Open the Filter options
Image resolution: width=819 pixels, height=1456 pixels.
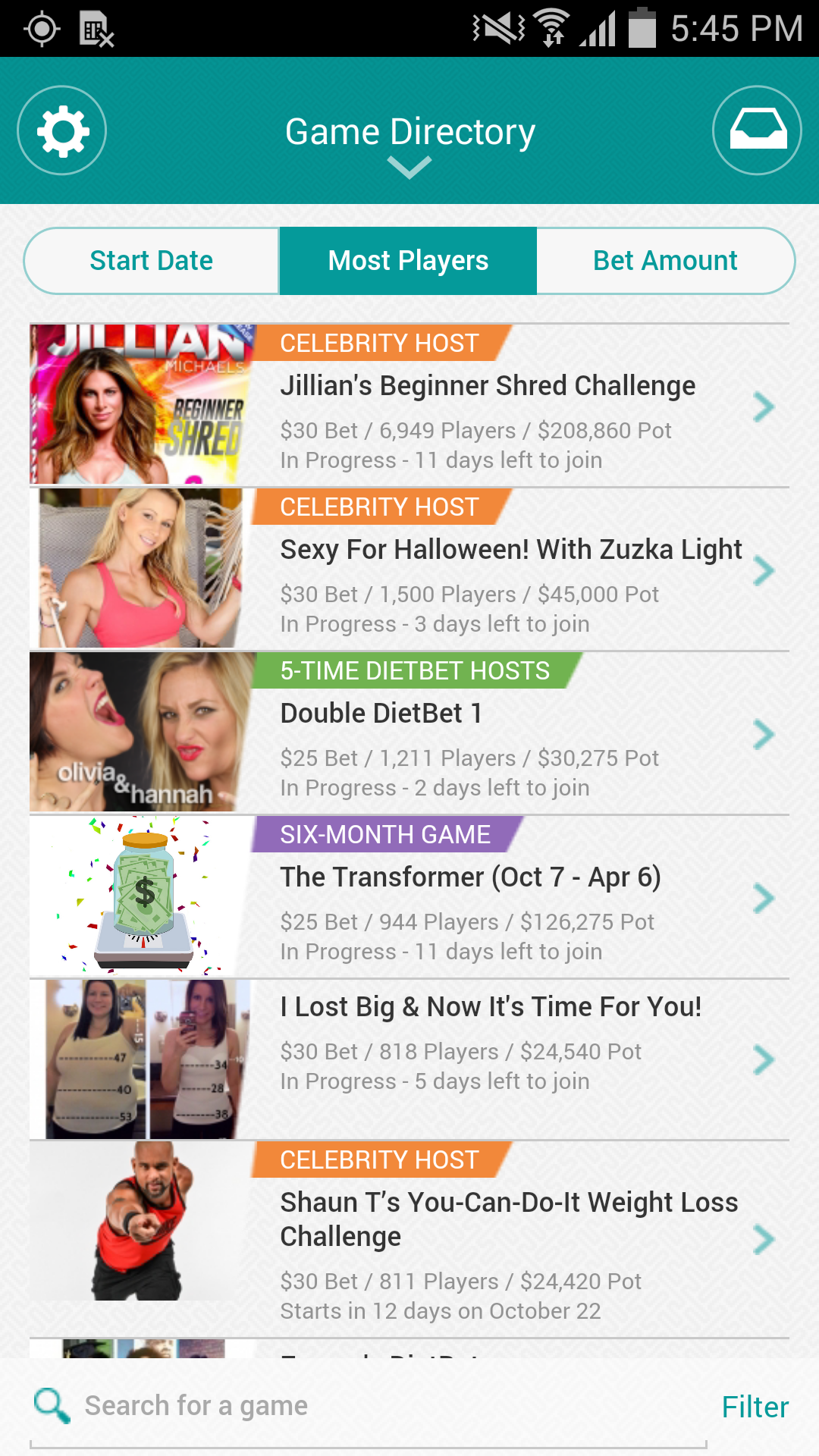[x=755, y=1407]
